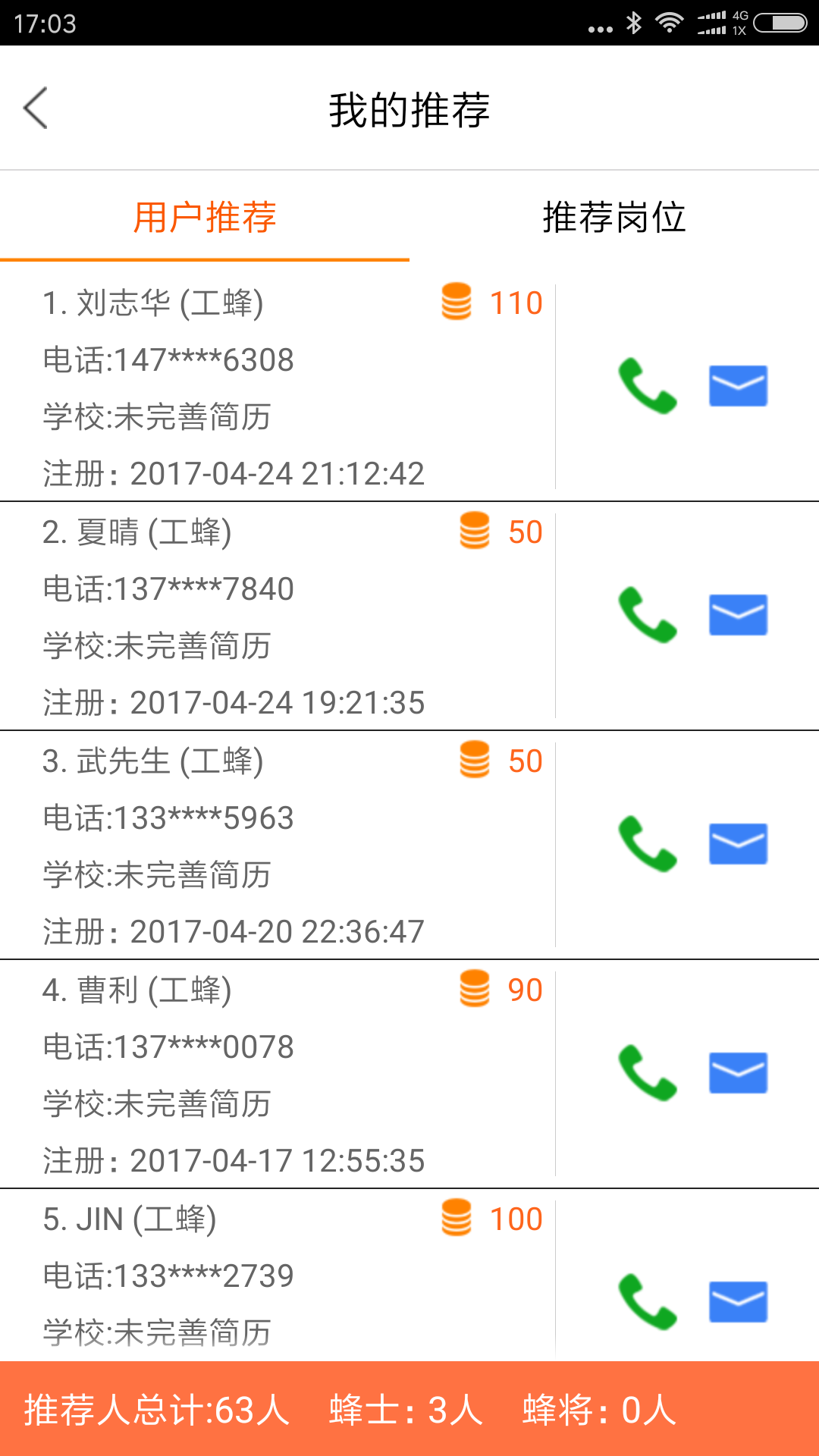819x1456 pixels.
Task: Tap the coin icon beside 曹利's 90
Action: point(475,990)
